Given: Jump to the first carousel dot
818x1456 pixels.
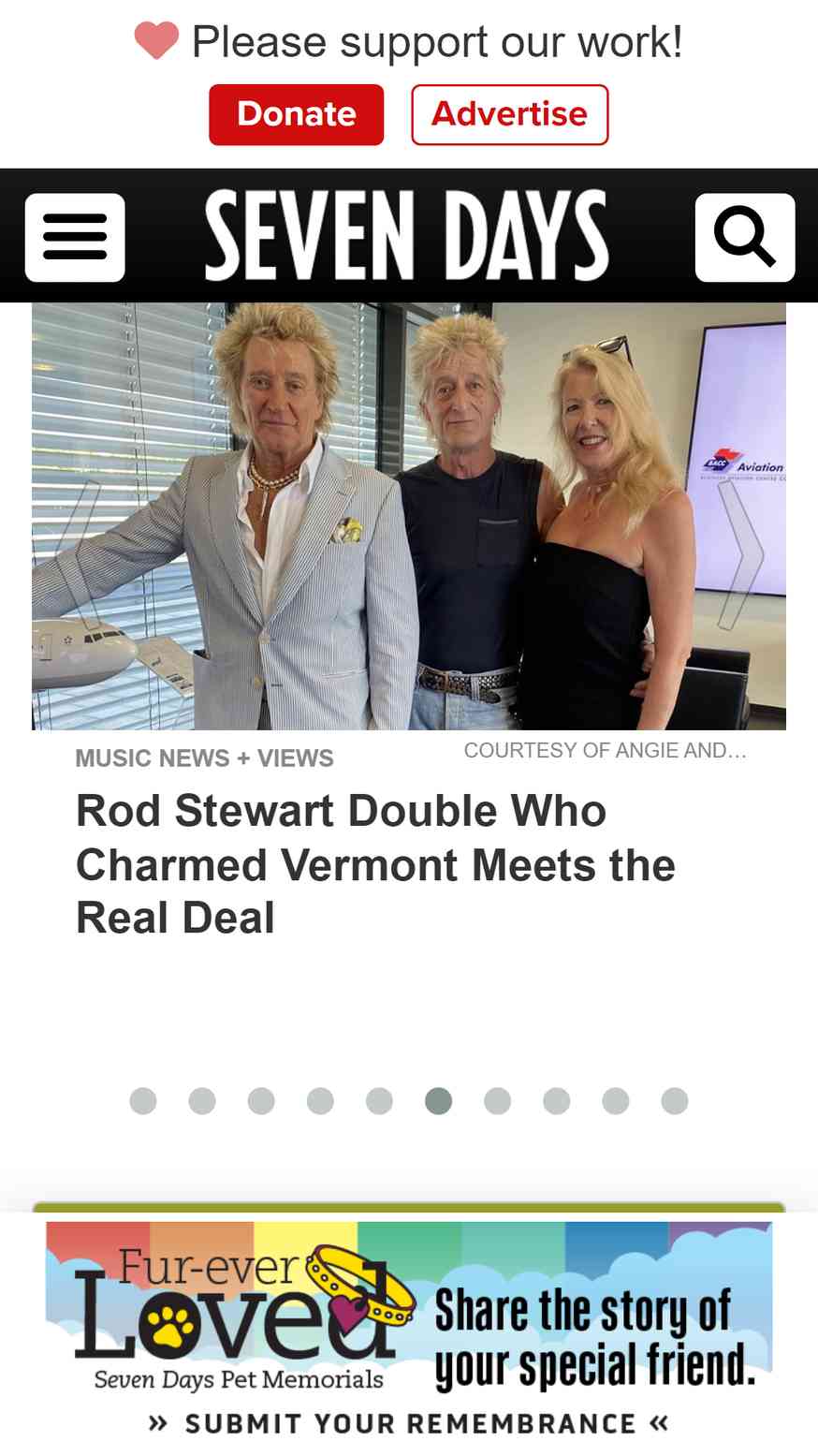Looking at the screenshot, I should pyautogui.click(x=143, y=1101).
